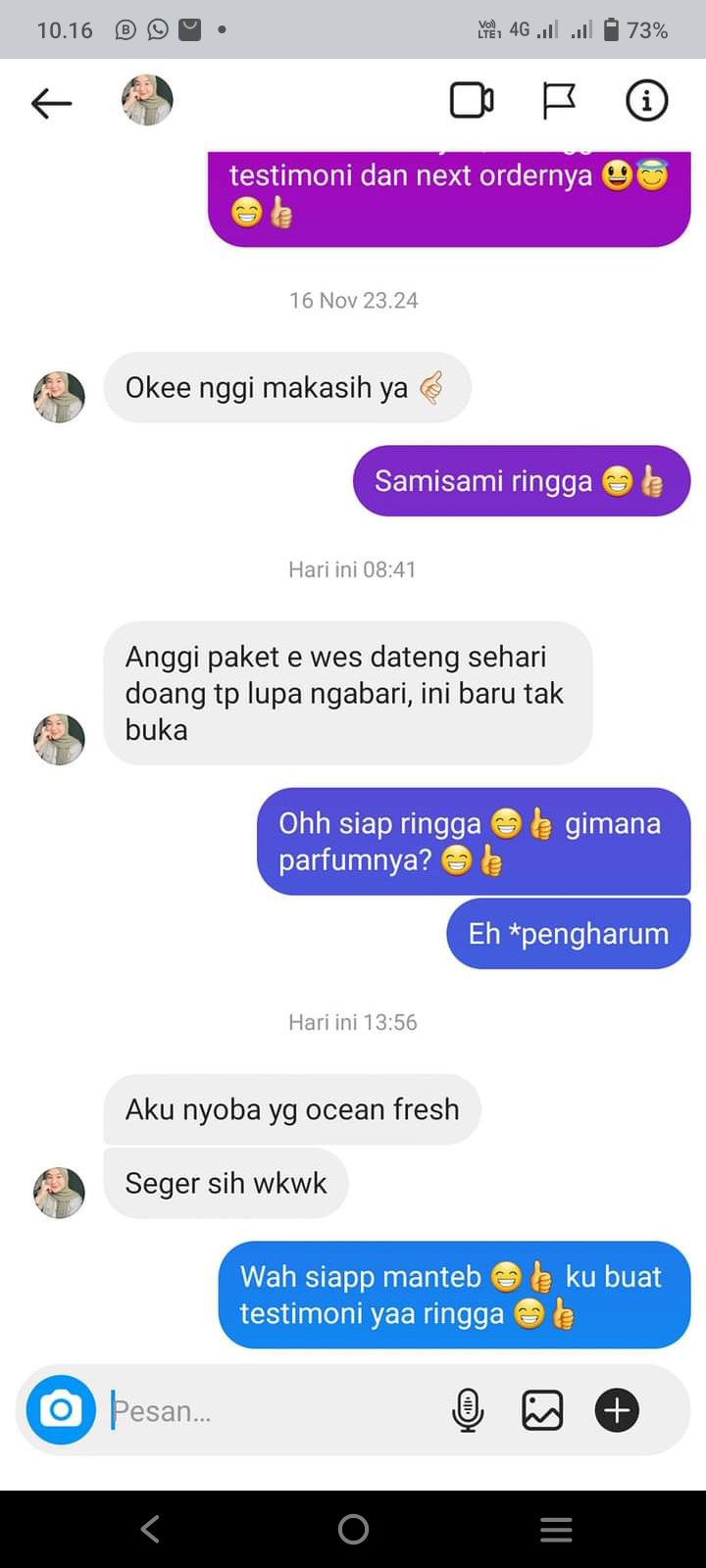Focus the Pesan message field
This screenshot has width=706, height=1568.
(x=275, y=1411)
